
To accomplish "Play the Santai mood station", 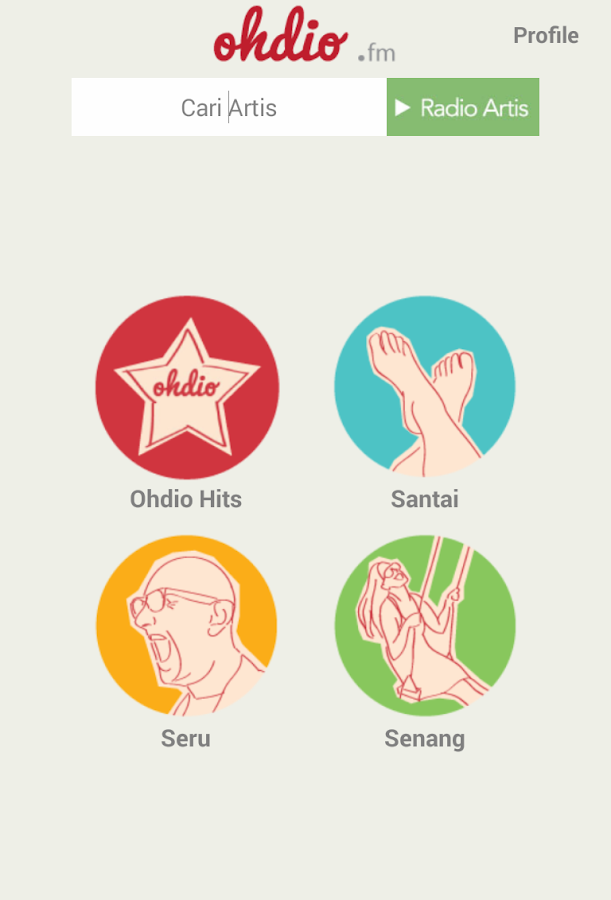I will 425,386.
